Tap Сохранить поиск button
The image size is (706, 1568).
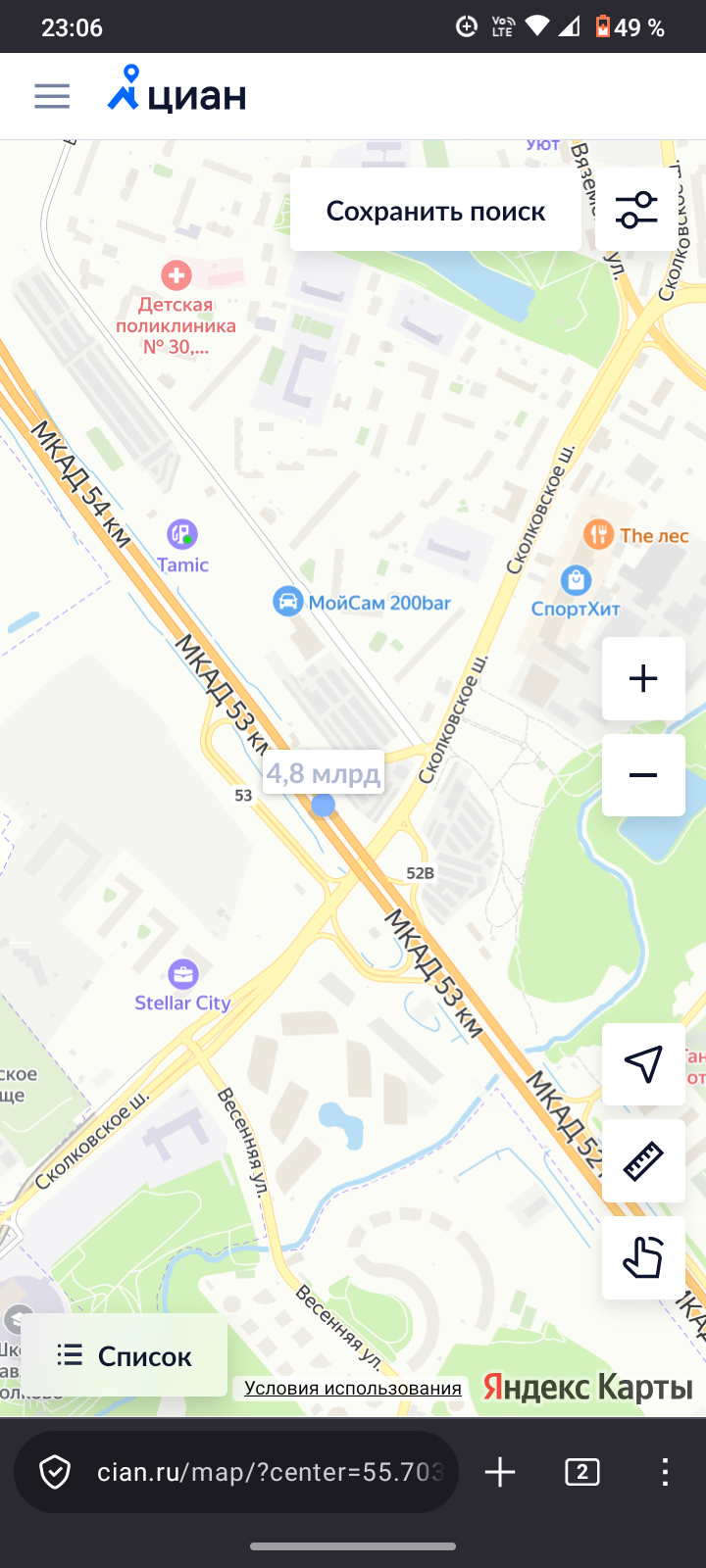pyautogui.click(x=435, y=211)
